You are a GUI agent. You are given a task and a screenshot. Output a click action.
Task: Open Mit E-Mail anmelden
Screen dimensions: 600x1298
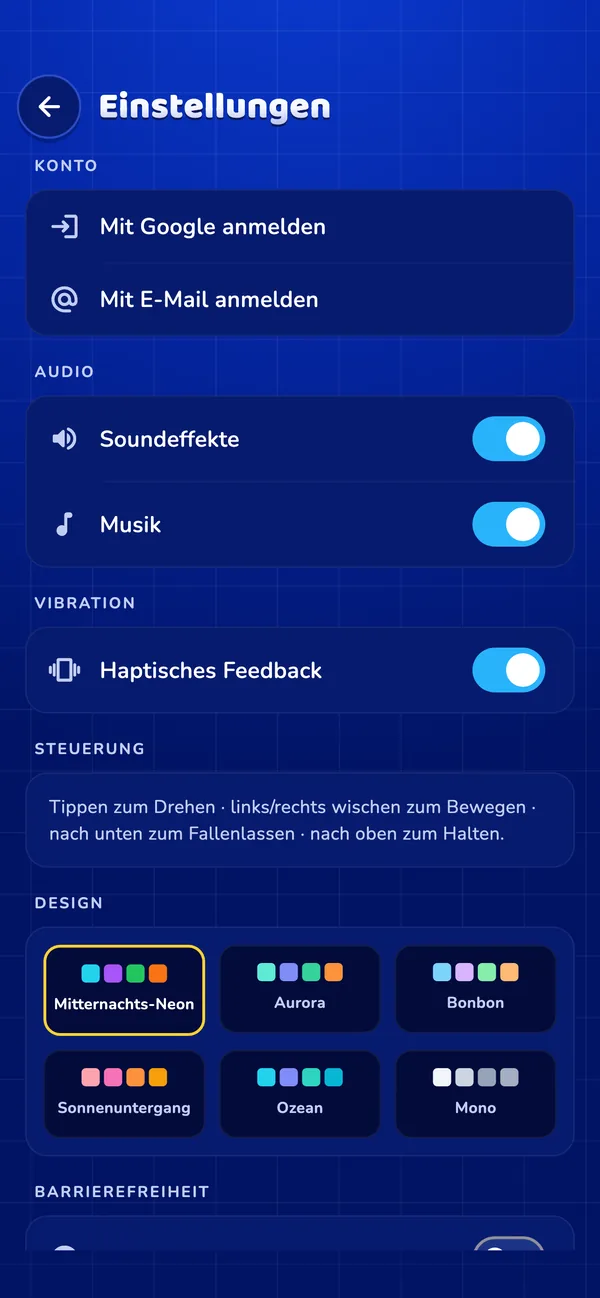coord(300,299)
